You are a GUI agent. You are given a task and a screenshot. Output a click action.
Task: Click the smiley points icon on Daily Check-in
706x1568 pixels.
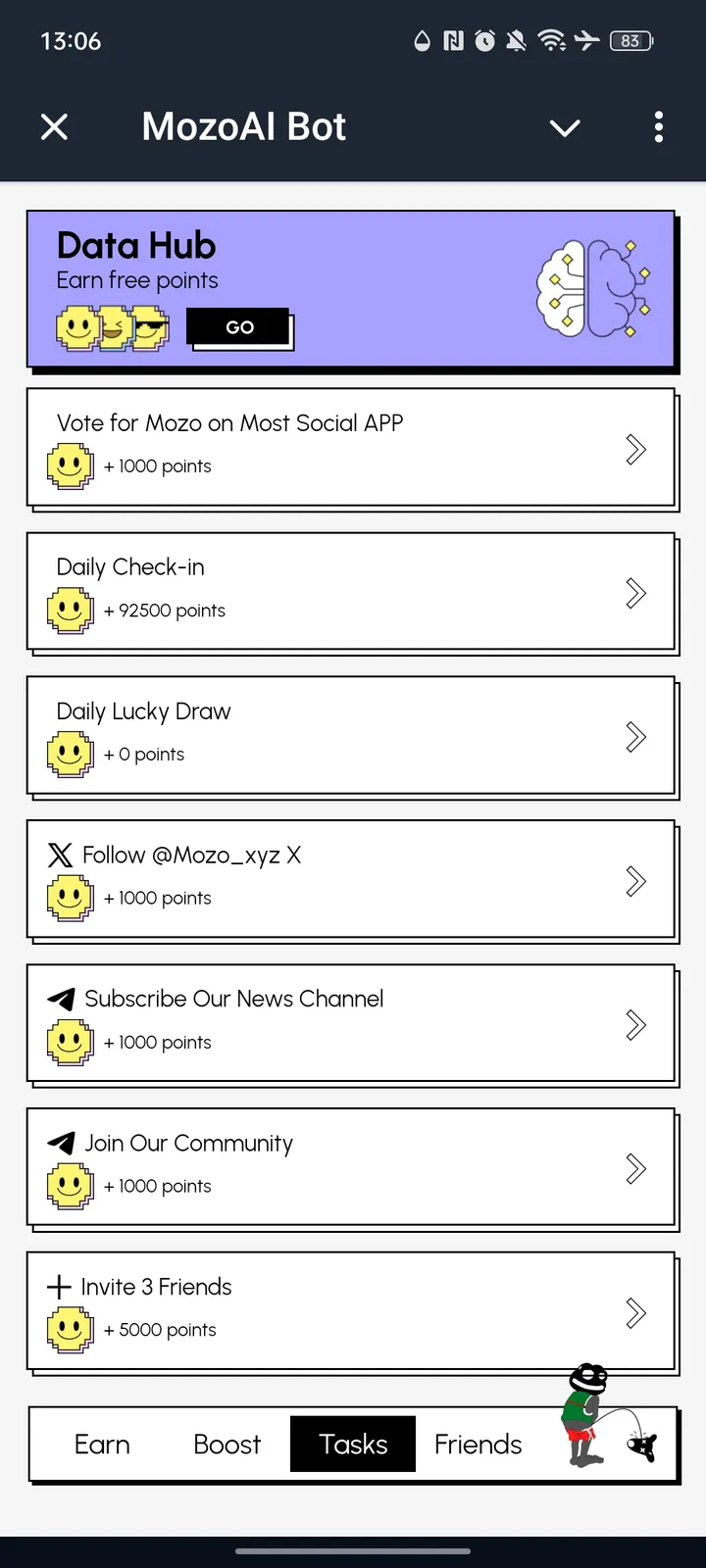[69, 608]
